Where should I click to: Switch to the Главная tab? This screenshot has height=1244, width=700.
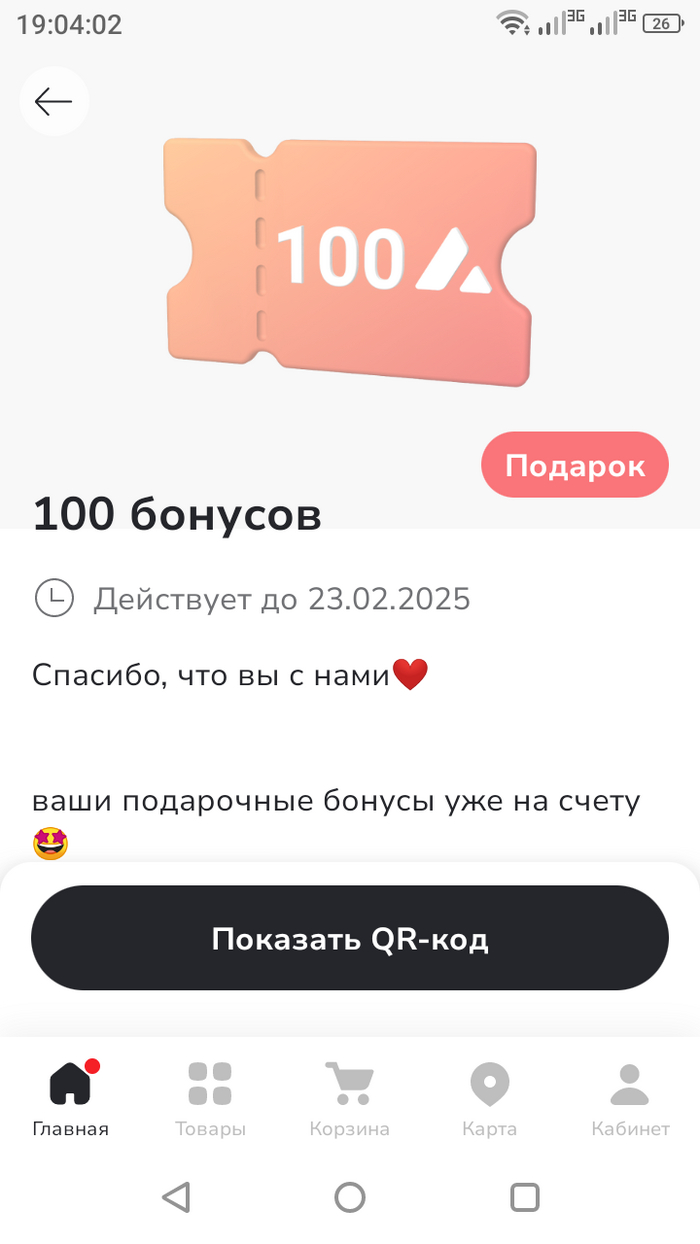click(x=70, y=1098)
